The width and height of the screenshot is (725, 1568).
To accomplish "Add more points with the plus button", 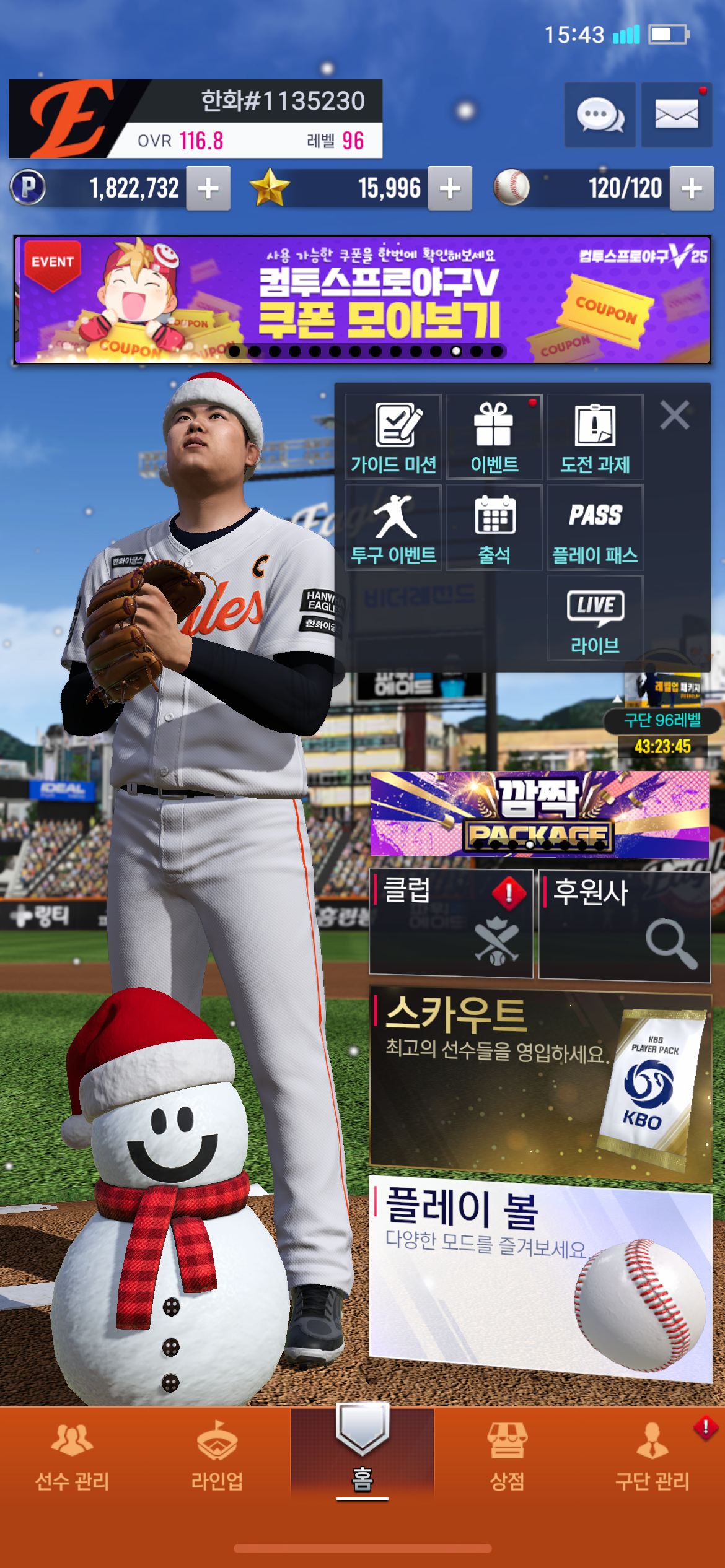I will point(209,188).
